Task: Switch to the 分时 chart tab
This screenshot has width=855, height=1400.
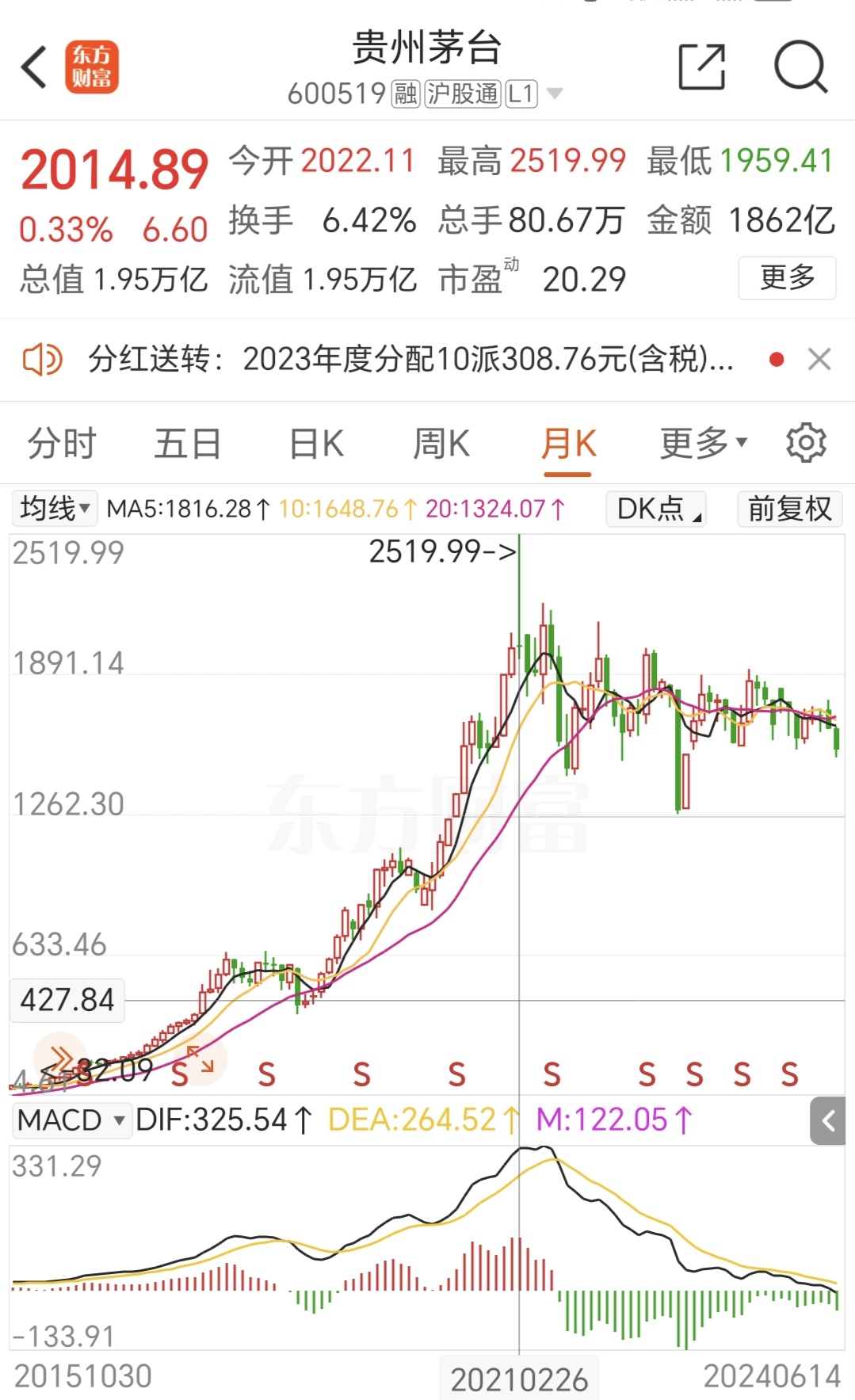Action: point(61,442)
